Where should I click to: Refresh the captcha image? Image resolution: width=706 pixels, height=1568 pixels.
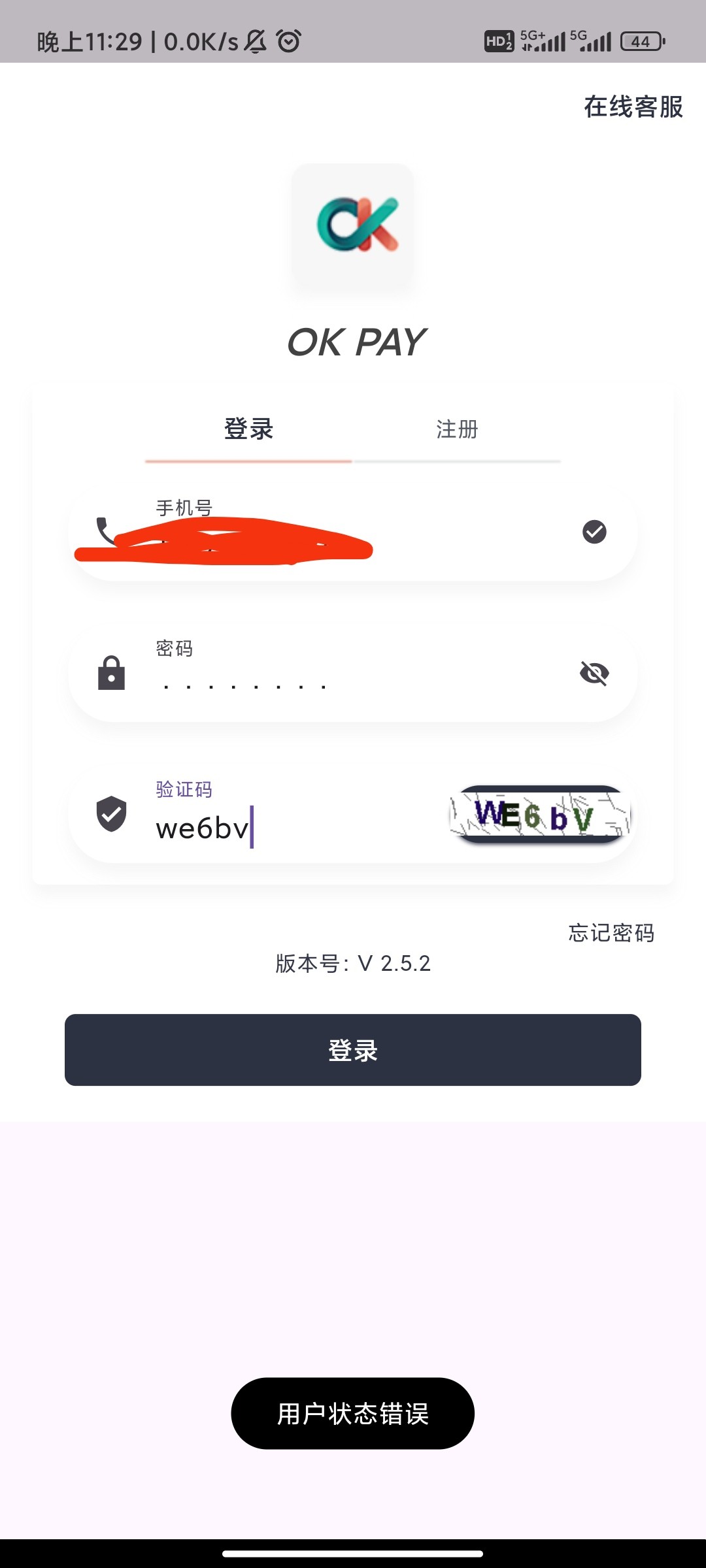click(539, 815)
